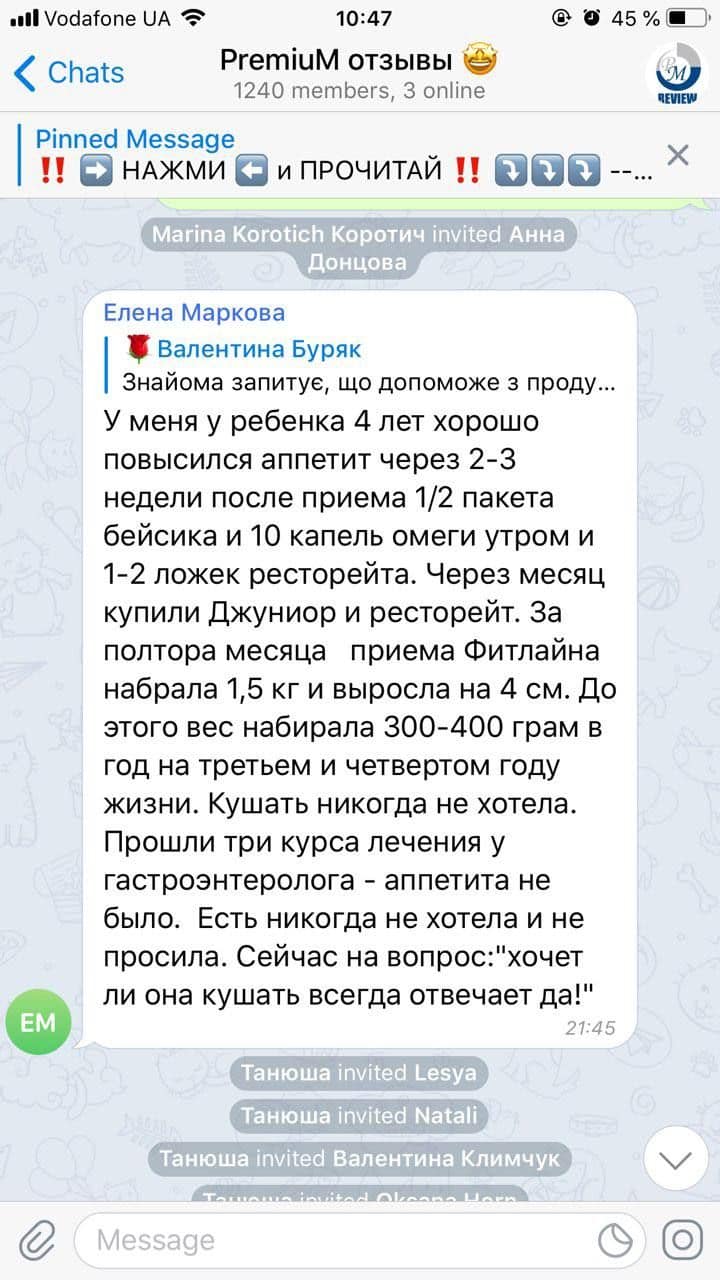Open Елена Маркова's profile from sender name

pos(195,313)
